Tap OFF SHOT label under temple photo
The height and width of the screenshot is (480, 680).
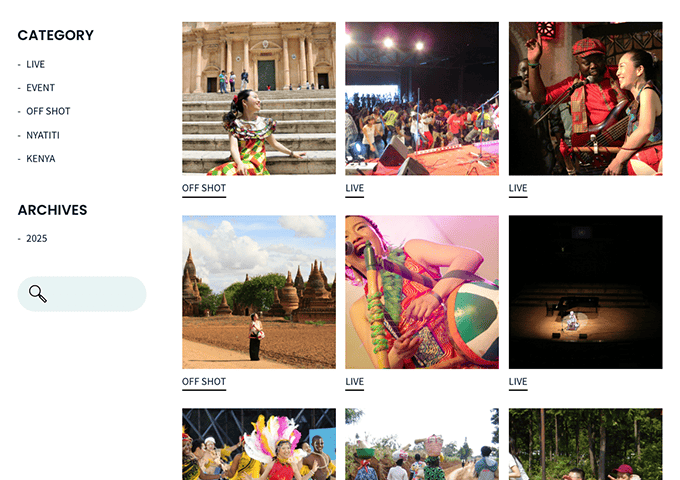tap(204, 382)
